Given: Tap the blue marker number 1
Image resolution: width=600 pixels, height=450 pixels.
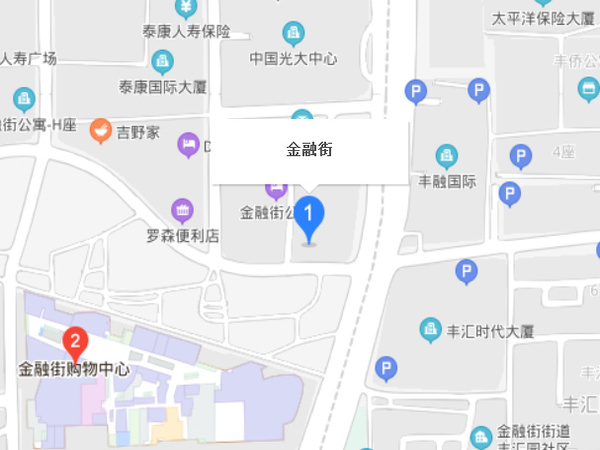Looking at the screenshot, I should pos(310,215).
